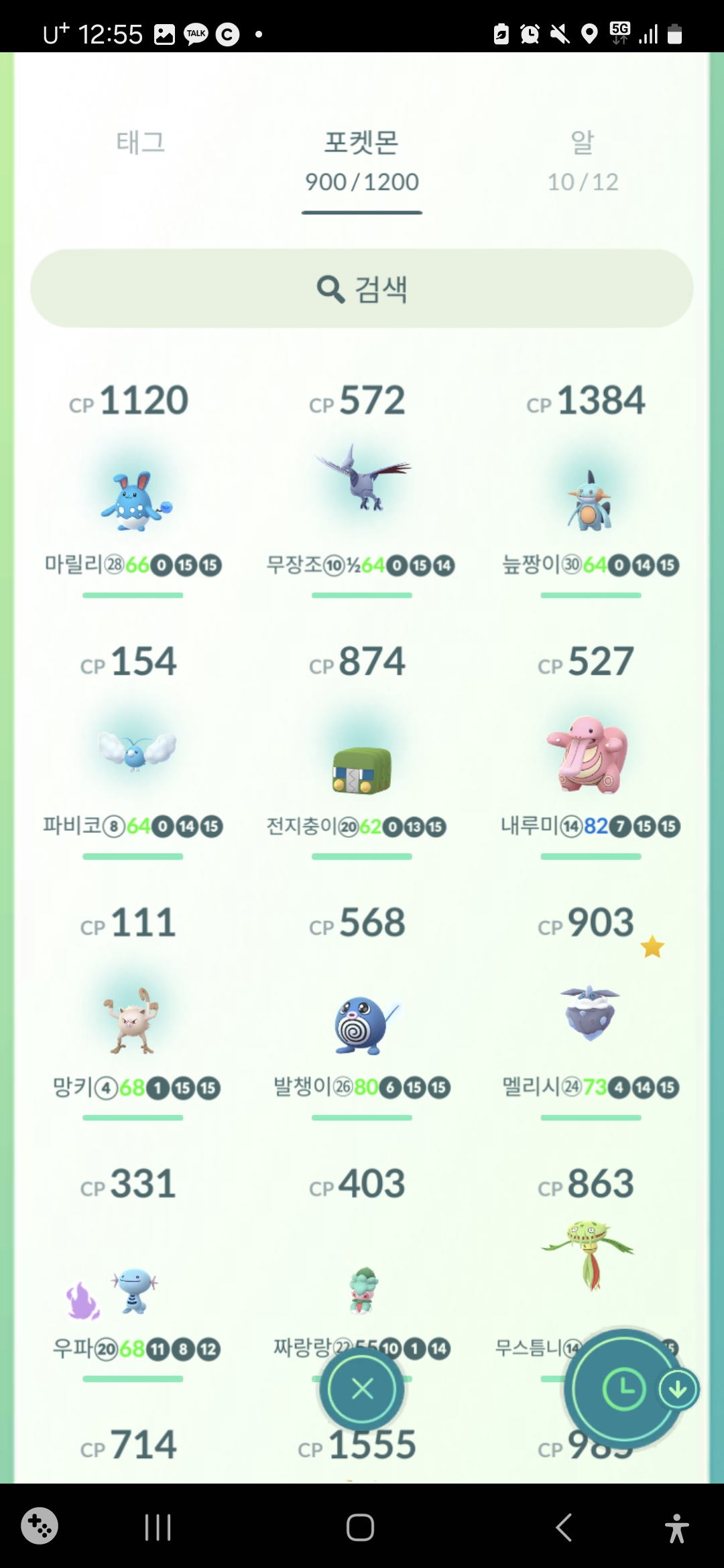
Task: View starred 멜리시 with CP 903
Action: [x=590, y=1012]
